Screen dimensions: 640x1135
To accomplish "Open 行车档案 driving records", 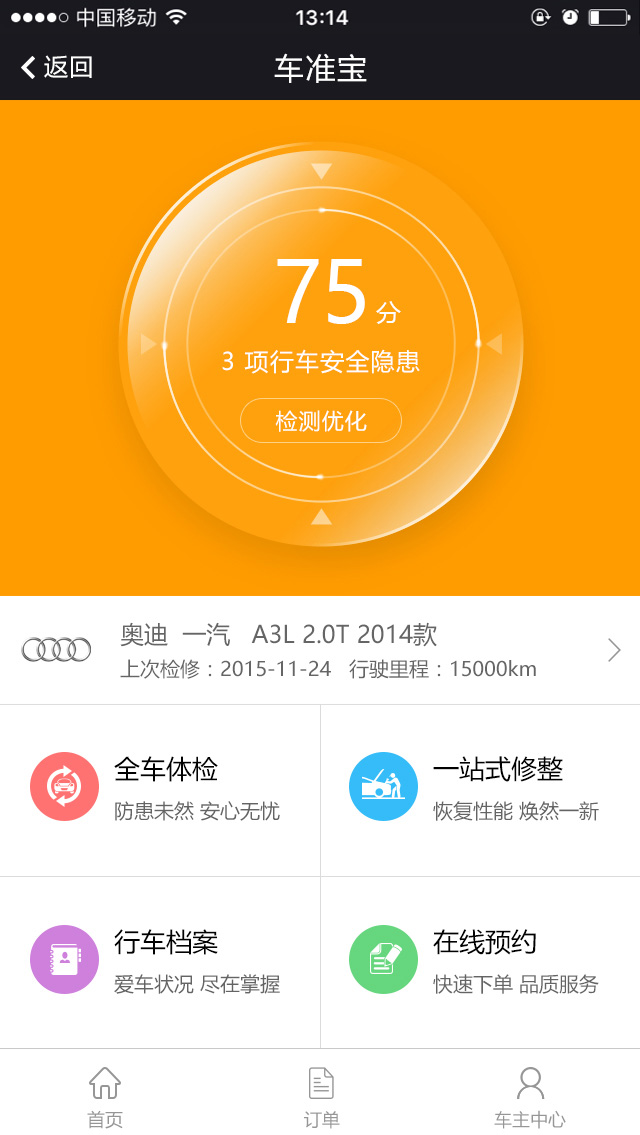I will point(160,963).
